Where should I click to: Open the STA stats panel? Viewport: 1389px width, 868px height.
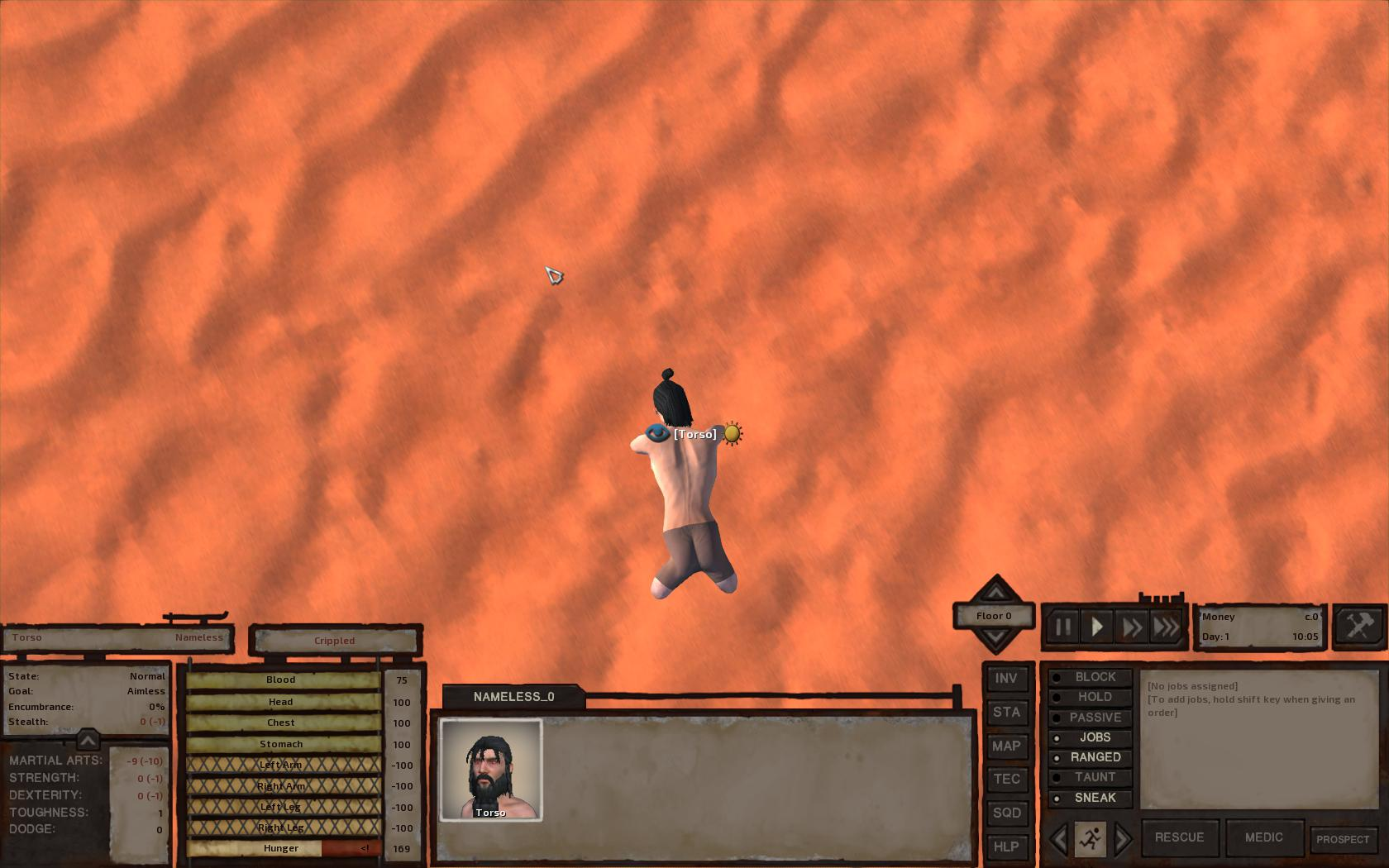pyautogui.click(x=1006, y=713)
